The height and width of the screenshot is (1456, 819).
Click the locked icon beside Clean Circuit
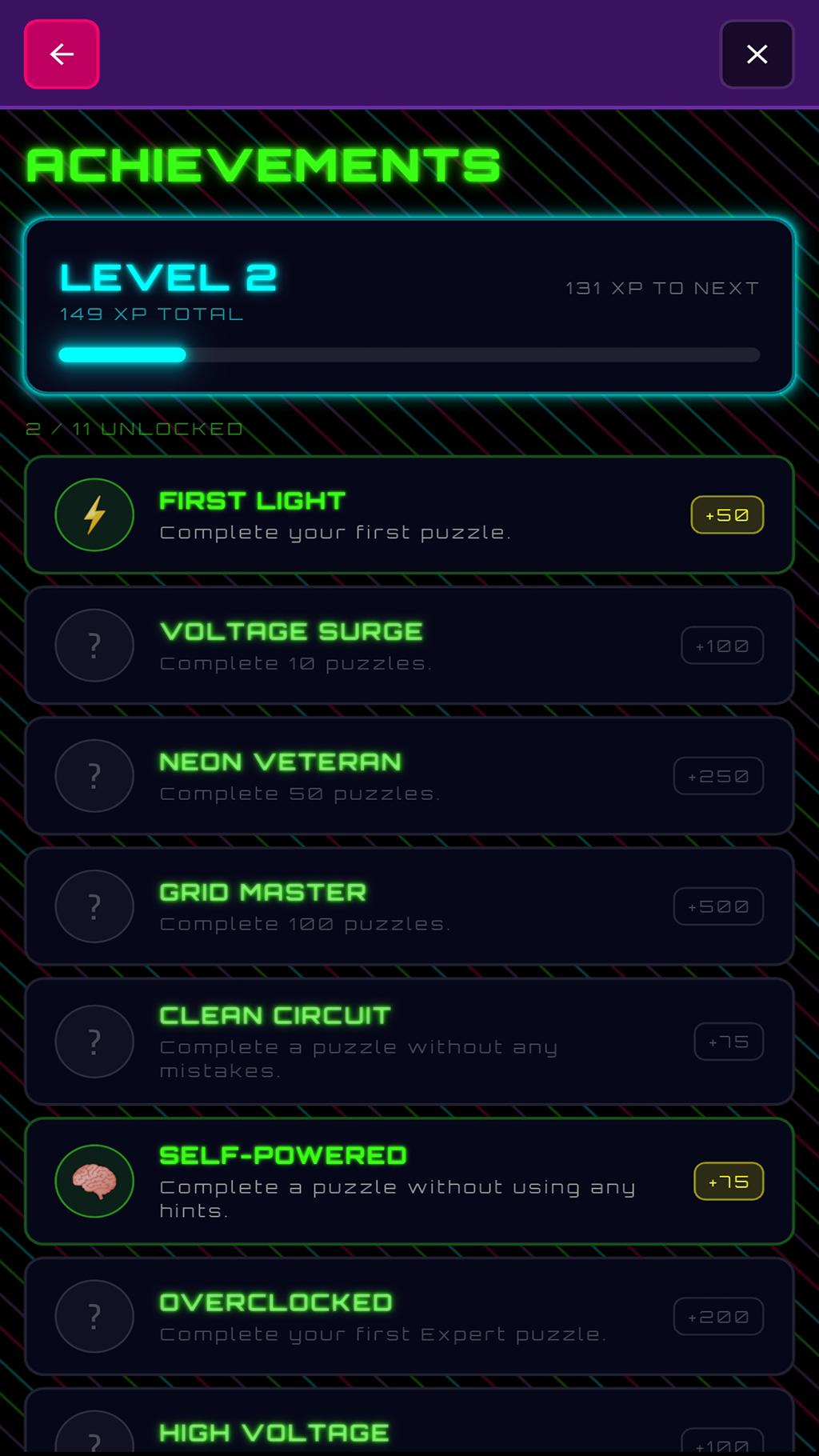[x=94, y=1041]
